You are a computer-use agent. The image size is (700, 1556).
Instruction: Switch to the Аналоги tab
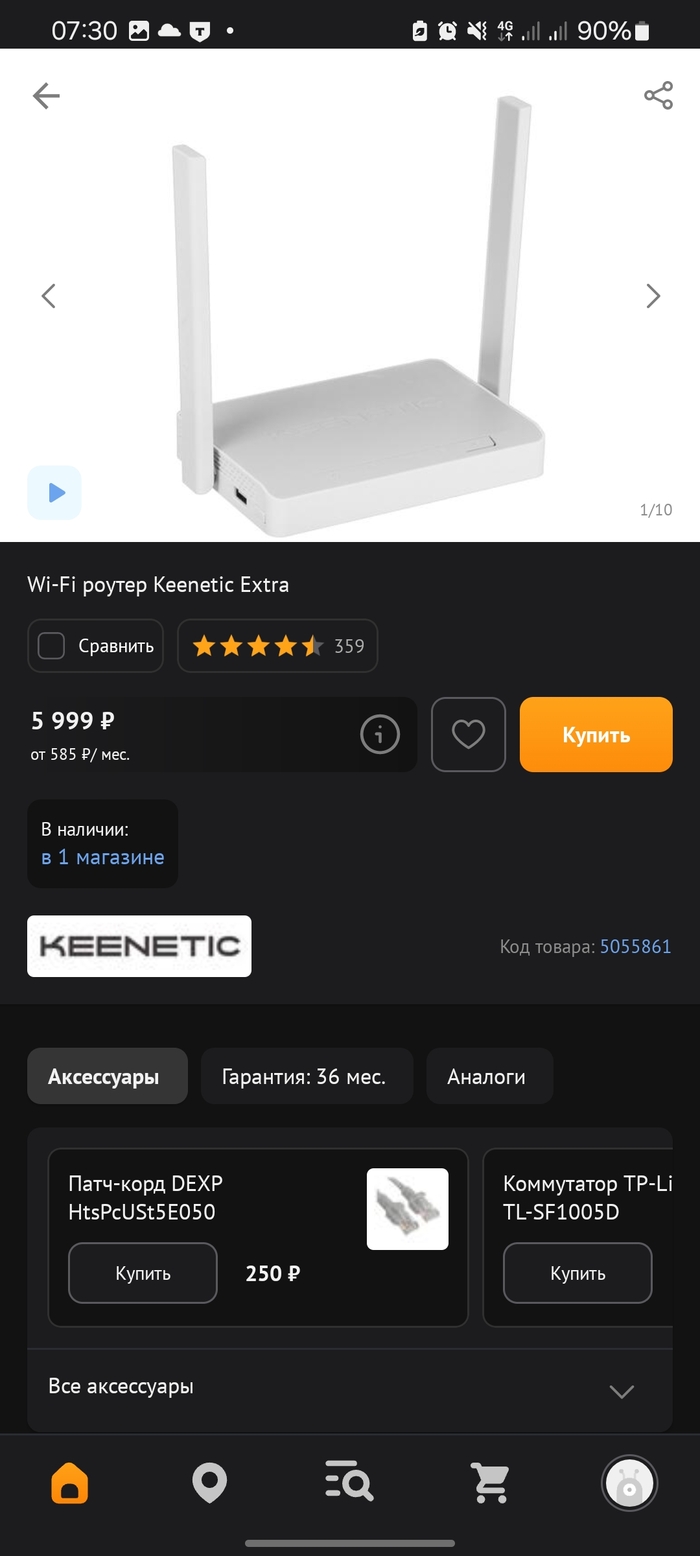click(489, 1077)
